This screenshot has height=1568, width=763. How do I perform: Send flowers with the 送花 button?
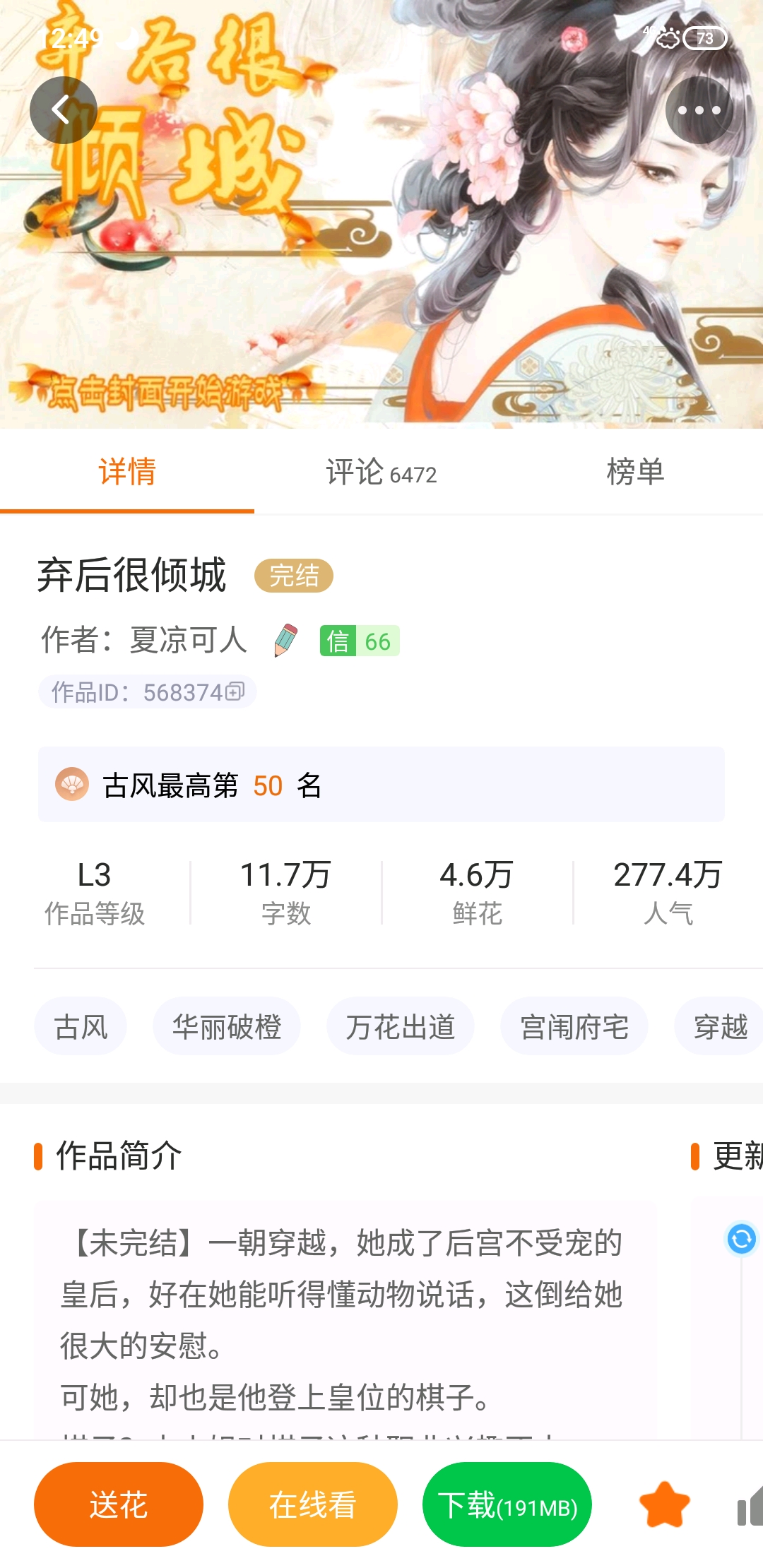tap(119, 1504)
